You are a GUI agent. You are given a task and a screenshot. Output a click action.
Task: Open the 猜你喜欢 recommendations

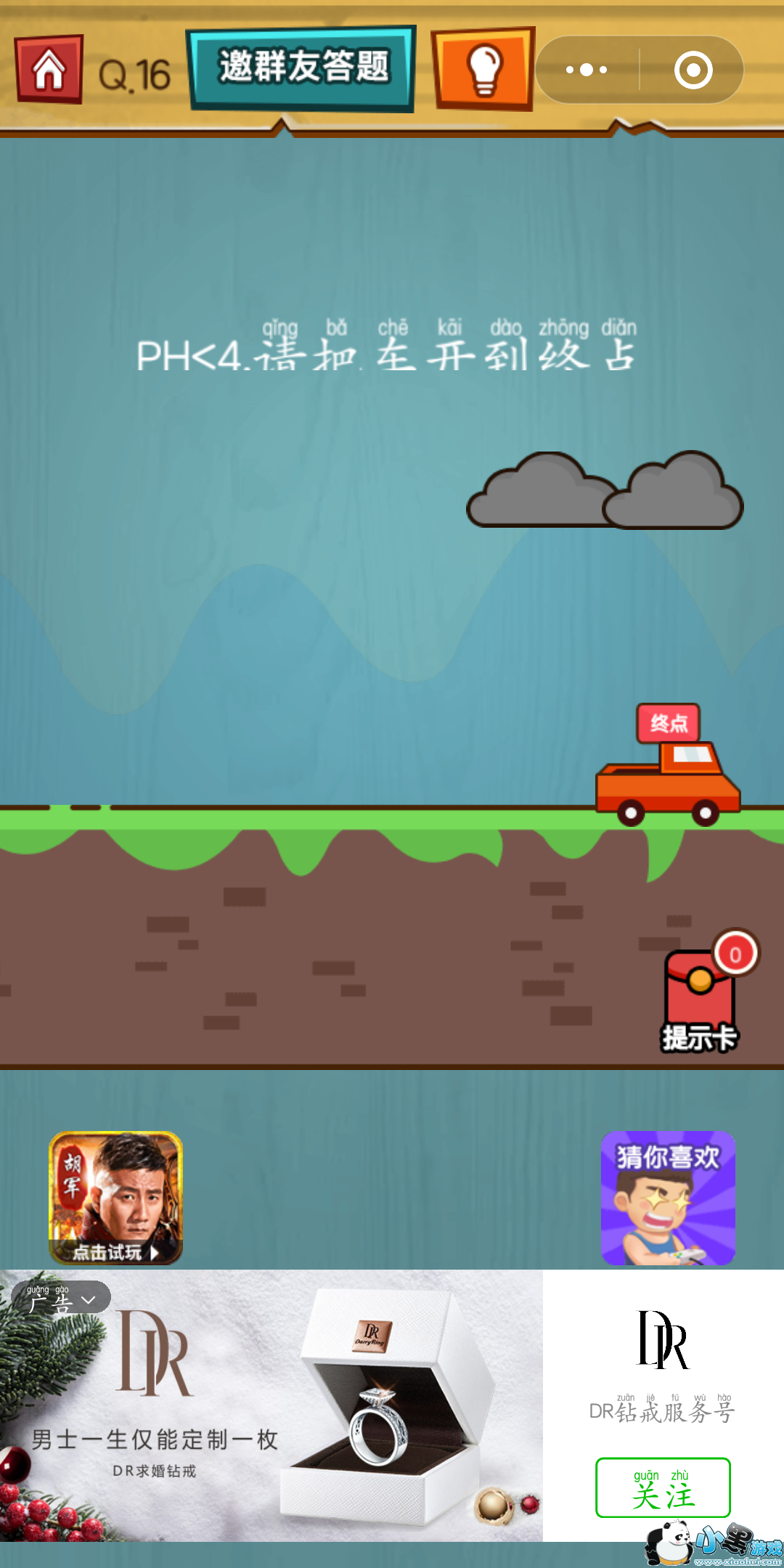point(668,1198)
